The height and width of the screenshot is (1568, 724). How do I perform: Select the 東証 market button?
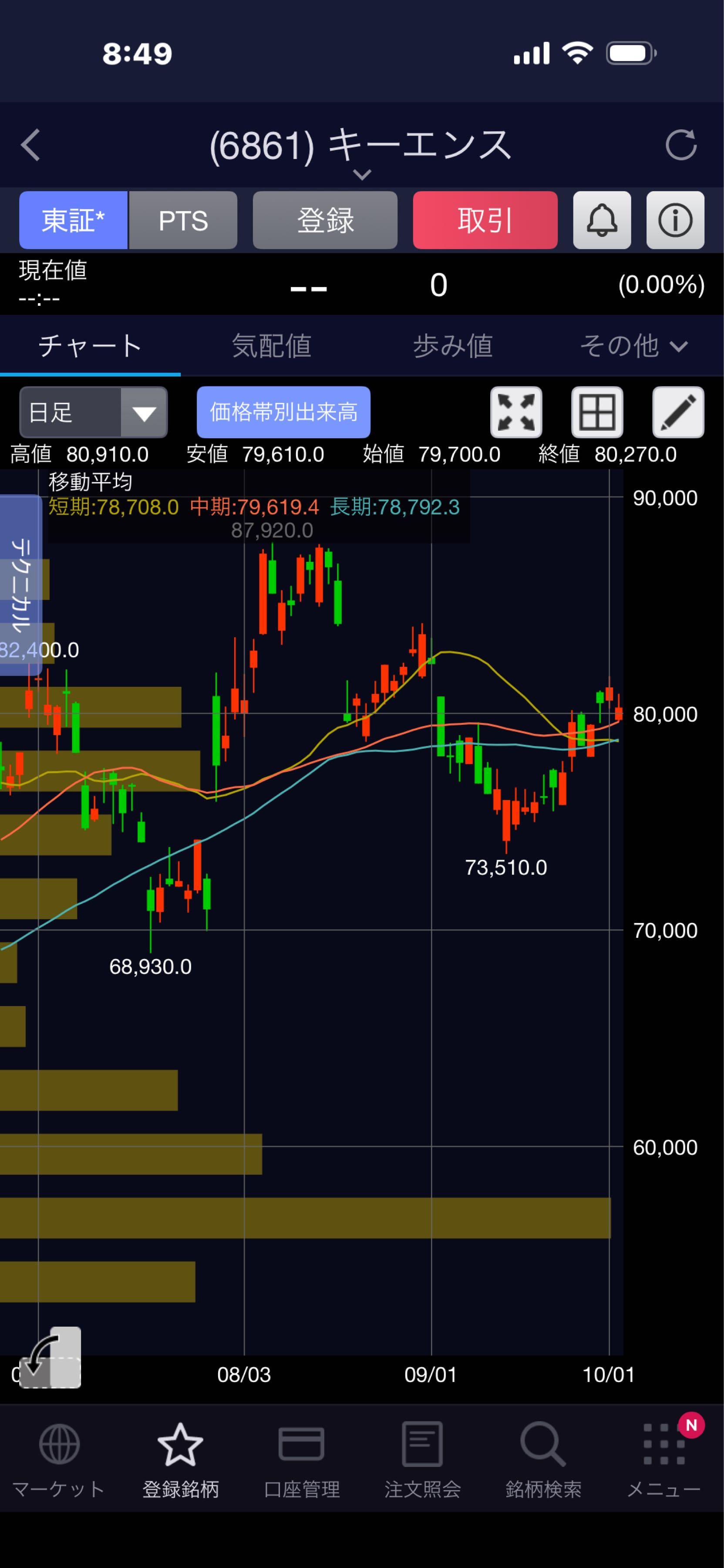click(x=73, y=220)
